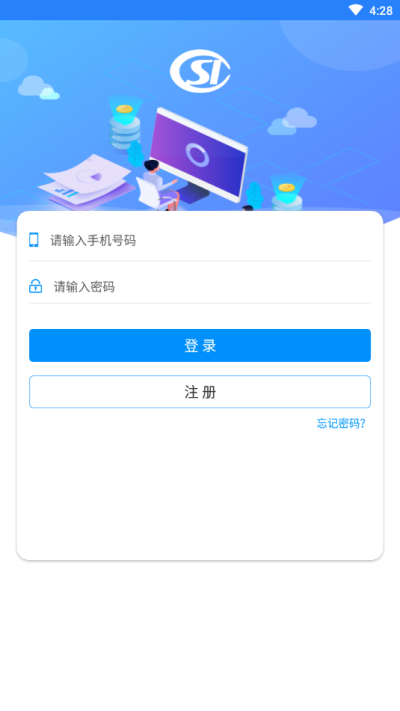Image resolution: width=400 pixels, height=711 pixels.
Task: Tap the blue 登录 login button
Action: pyautogui.click(x=200, y=346)
